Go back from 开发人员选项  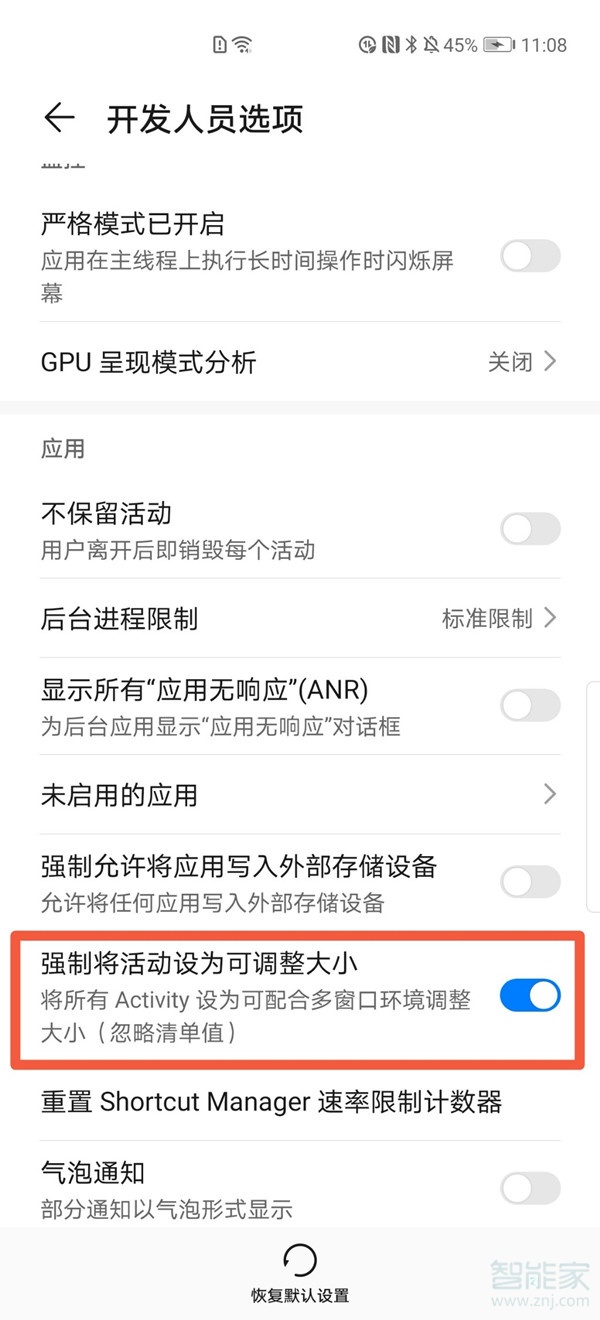coord(59,118)
